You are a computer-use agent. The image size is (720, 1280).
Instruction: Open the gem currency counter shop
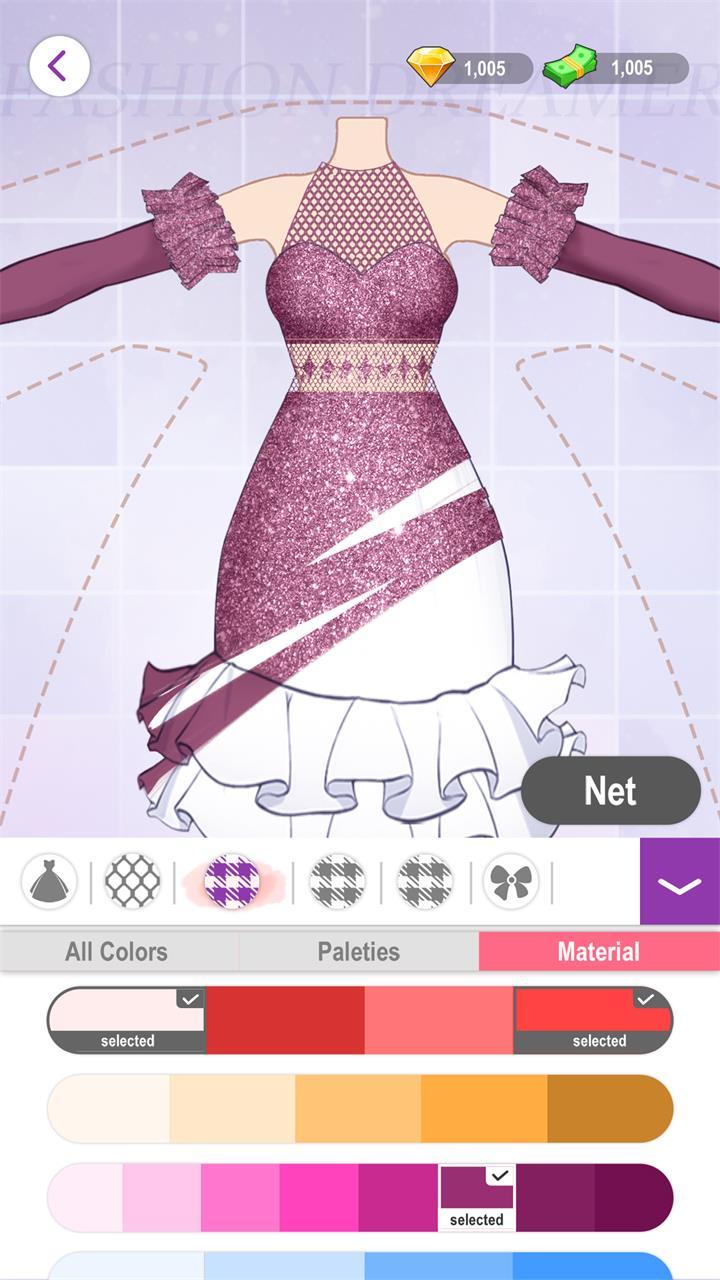pyautogui.click(x=470, y=68)
